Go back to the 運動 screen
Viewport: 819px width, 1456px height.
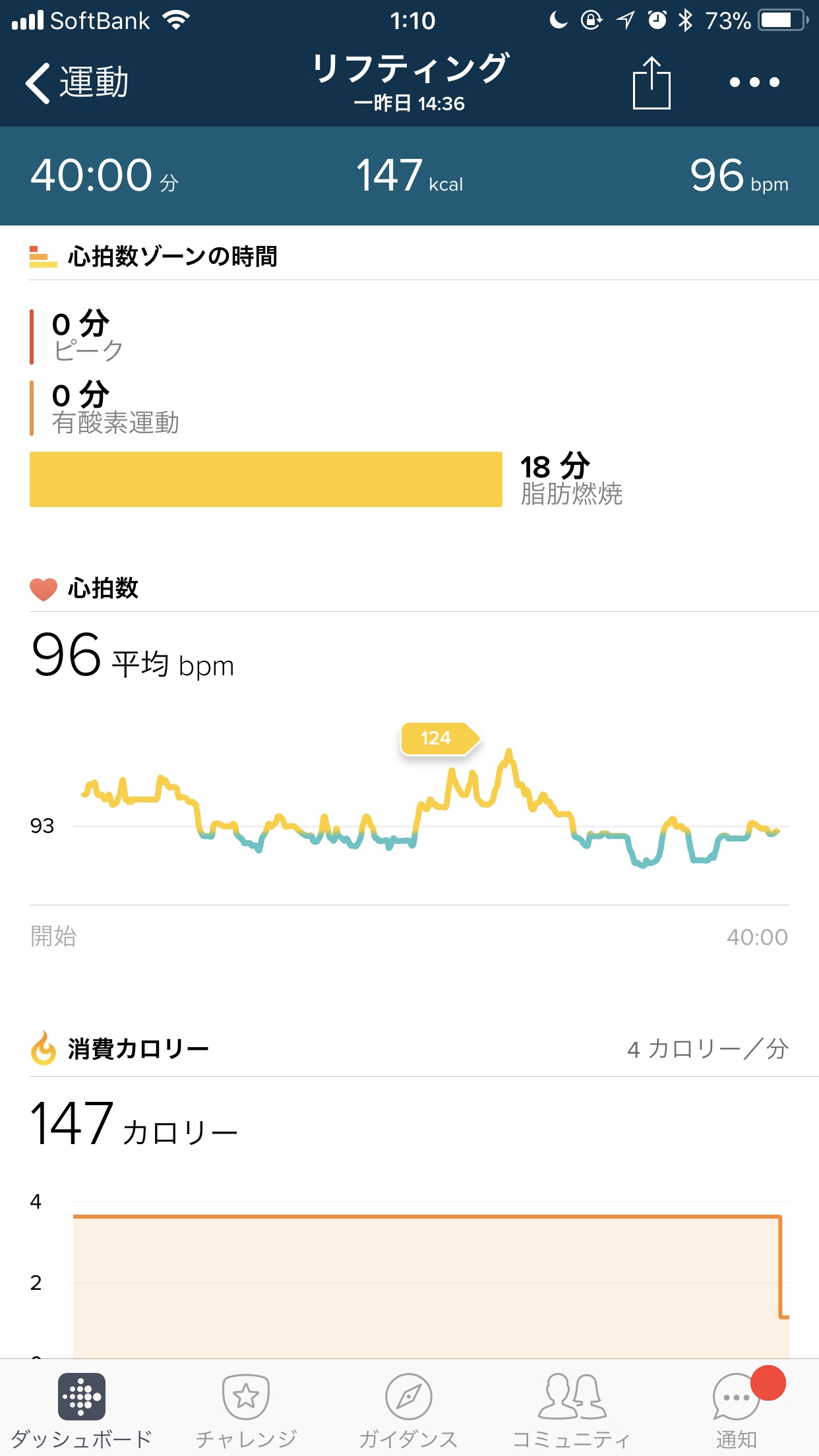pyautogui.click(x=76, y=83)
